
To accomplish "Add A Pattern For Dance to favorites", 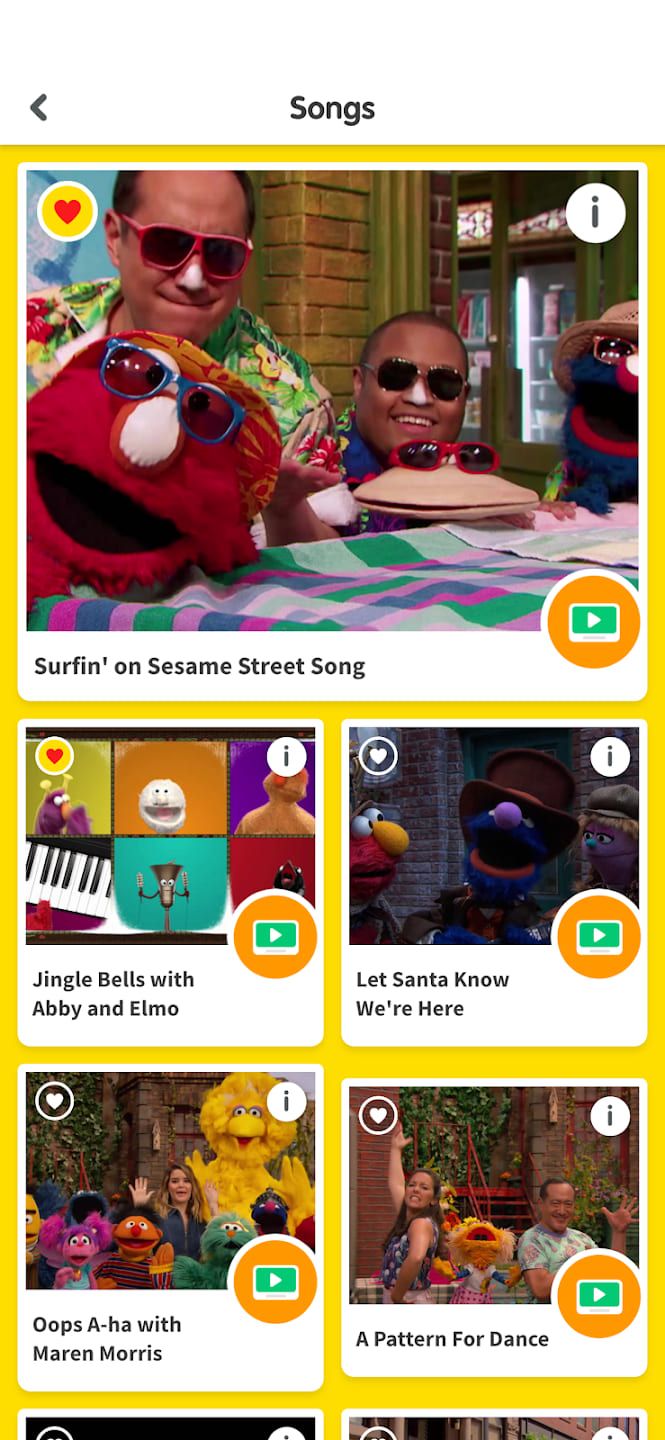I will (378, 1115).
